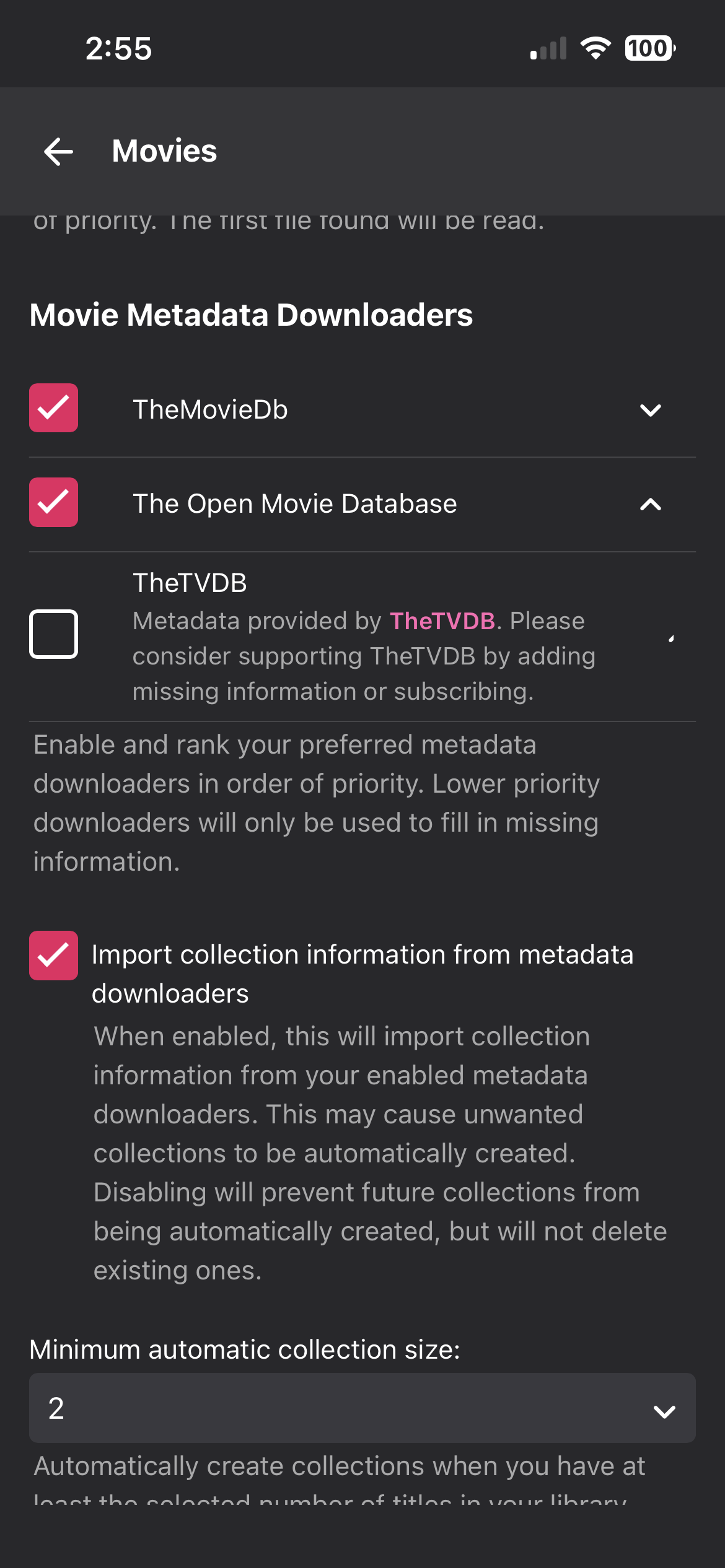Enable TheTVDB metadata downloader
This screenshot has height=1568, width=725.
coord(54,634)
